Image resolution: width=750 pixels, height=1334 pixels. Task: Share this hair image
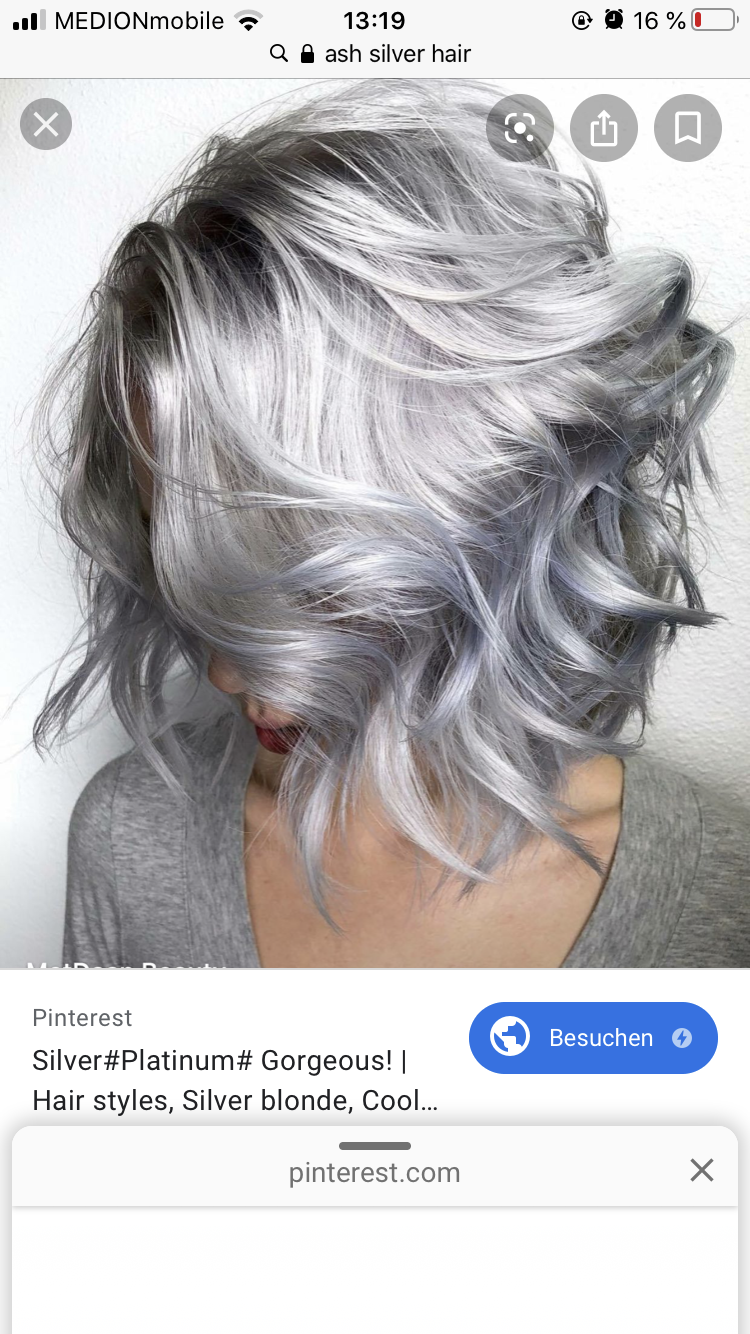pyautogui.click(x=604, y=128)
